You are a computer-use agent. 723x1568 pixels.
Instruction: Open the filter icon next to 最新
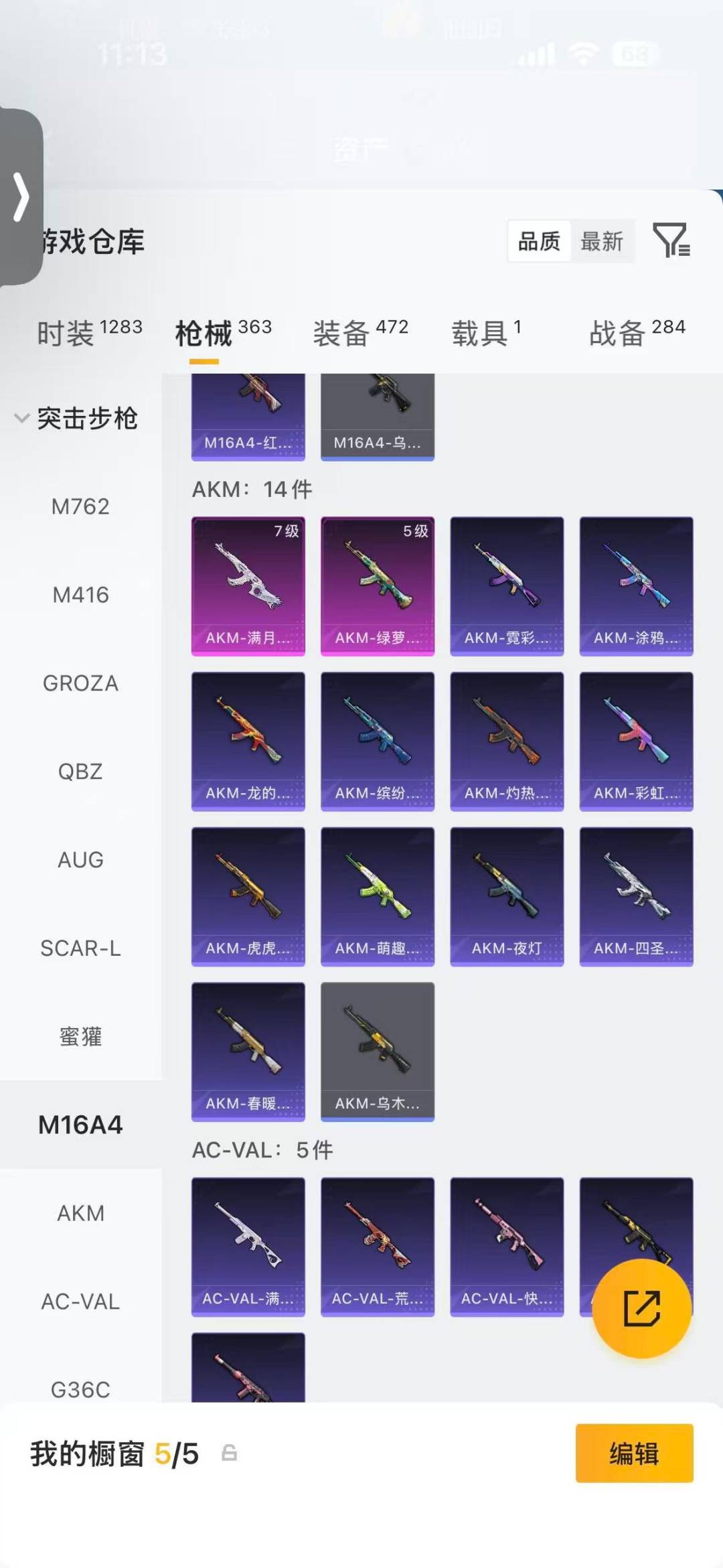671,240
